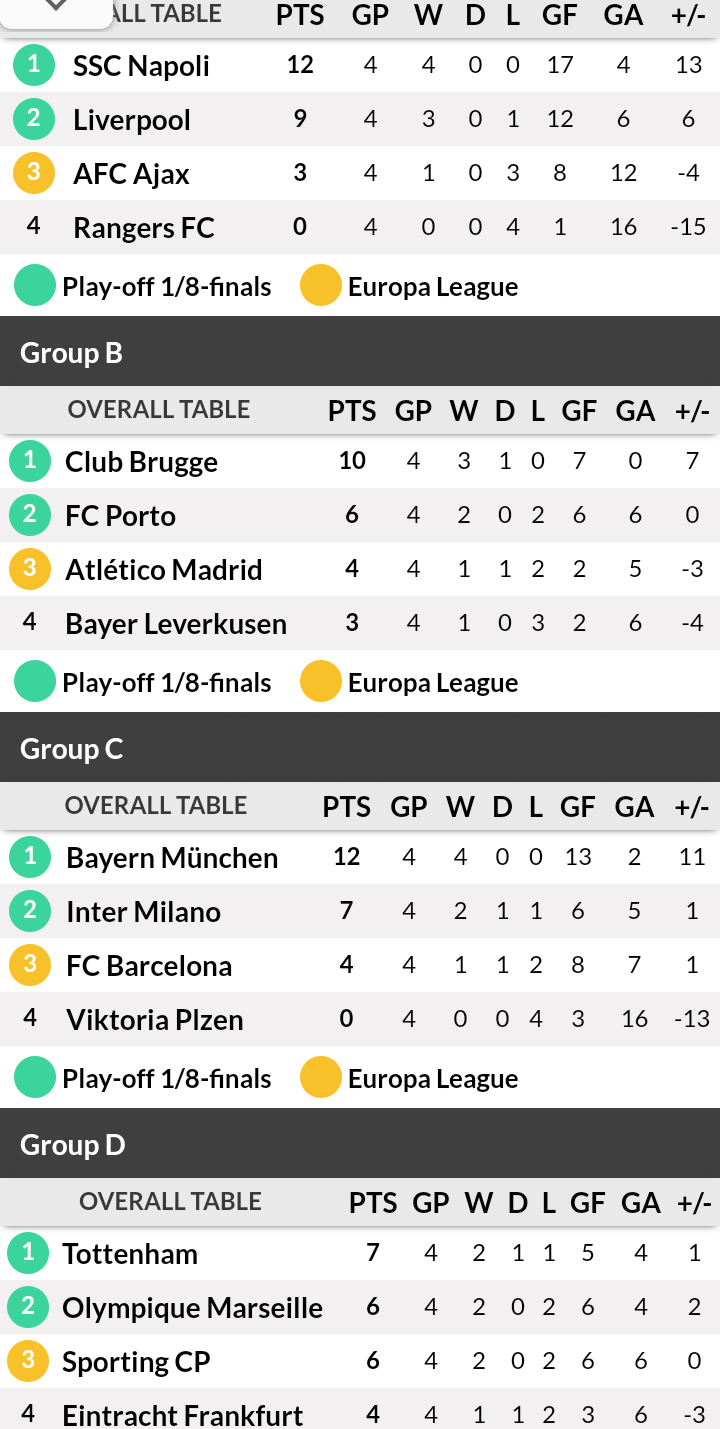
Task: Open Rangers FC team page
Action: [360, 228]
